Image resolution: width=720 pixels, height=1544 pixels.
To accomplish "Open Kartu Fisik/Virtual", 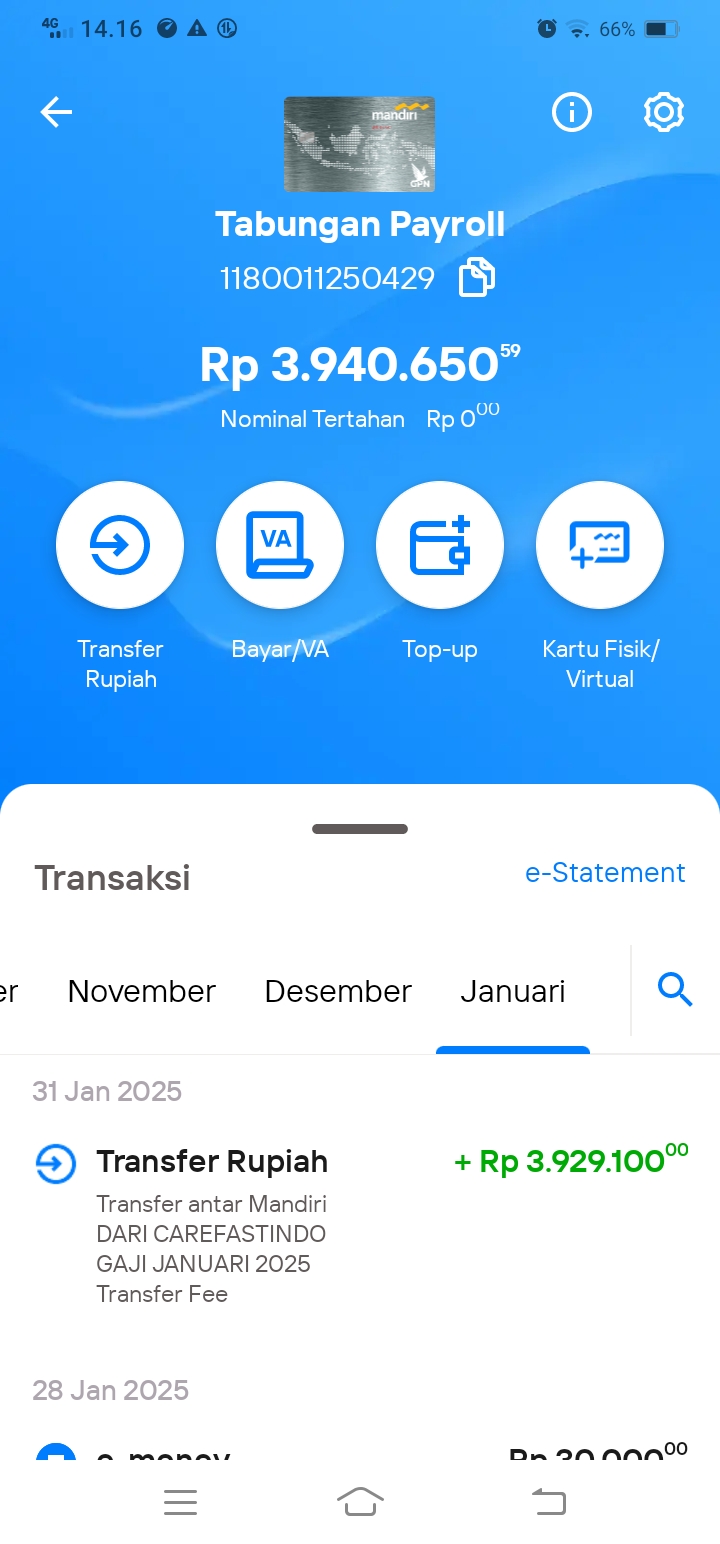I will point(600,546).
